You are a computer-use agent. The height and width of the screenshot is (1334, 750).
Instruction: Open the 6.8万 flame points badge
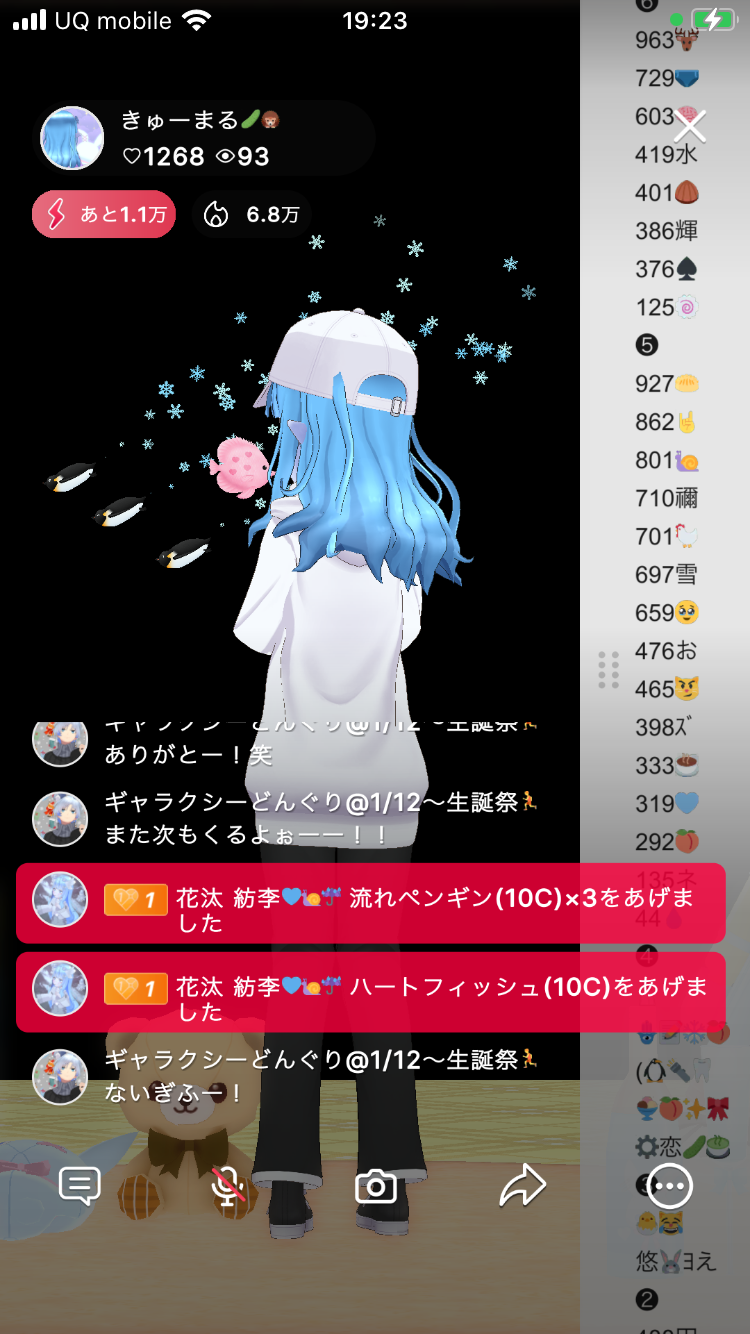[x=252, y=215]
